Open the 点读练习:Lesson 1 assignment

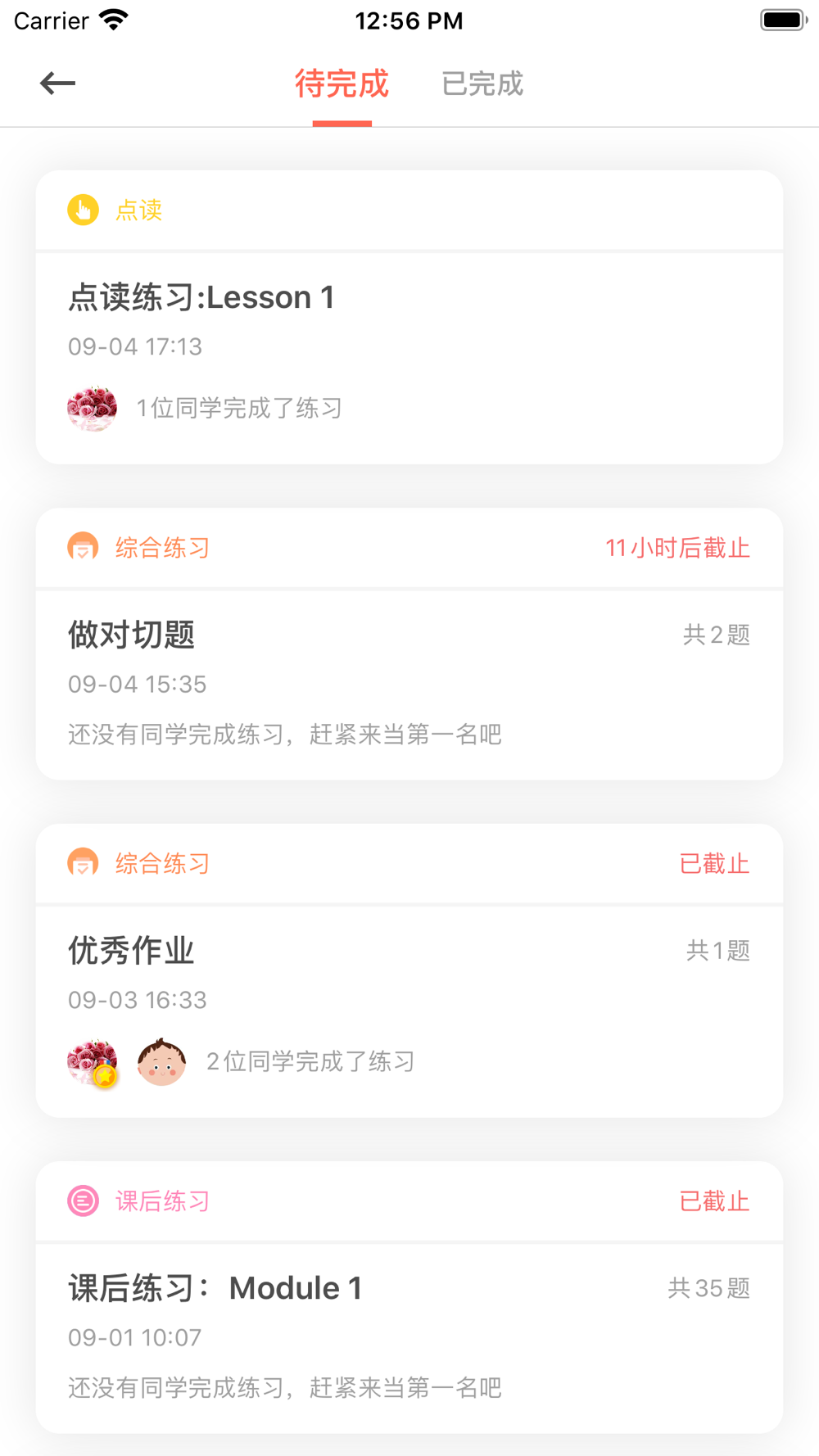tap(201, 298)
